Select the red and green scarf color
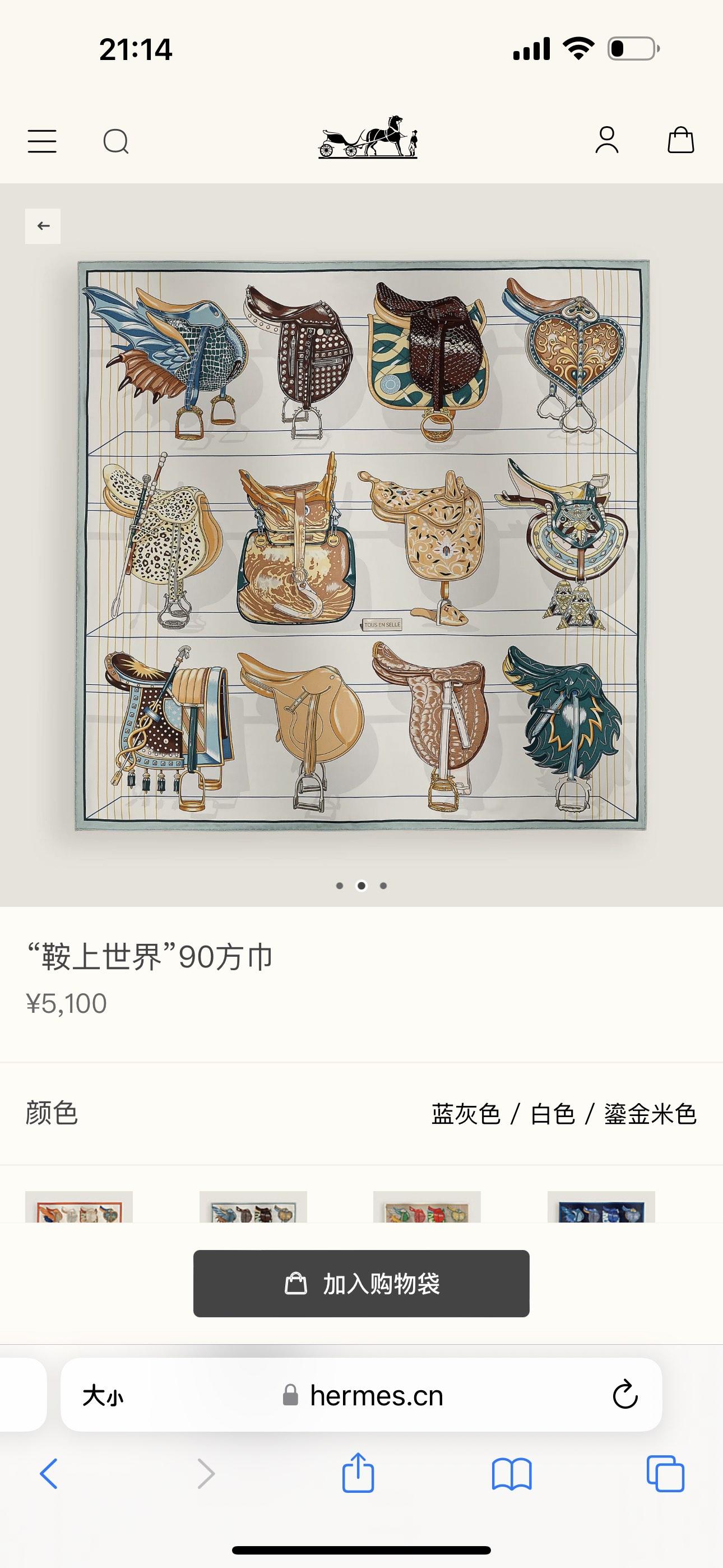This screenshot has width=723, height=1568. coord(427,1206)
